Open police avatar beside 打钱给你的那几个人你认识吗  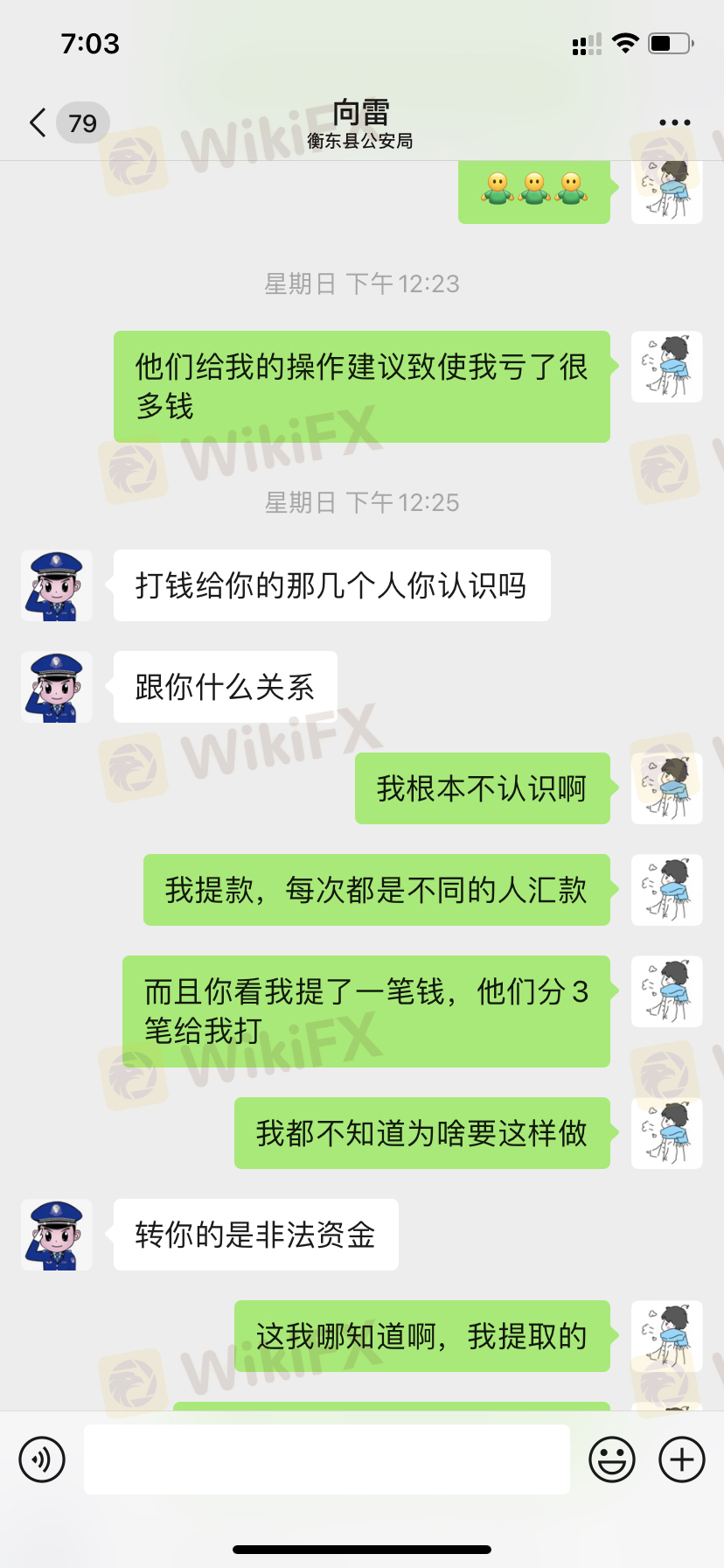click(57, 585)
